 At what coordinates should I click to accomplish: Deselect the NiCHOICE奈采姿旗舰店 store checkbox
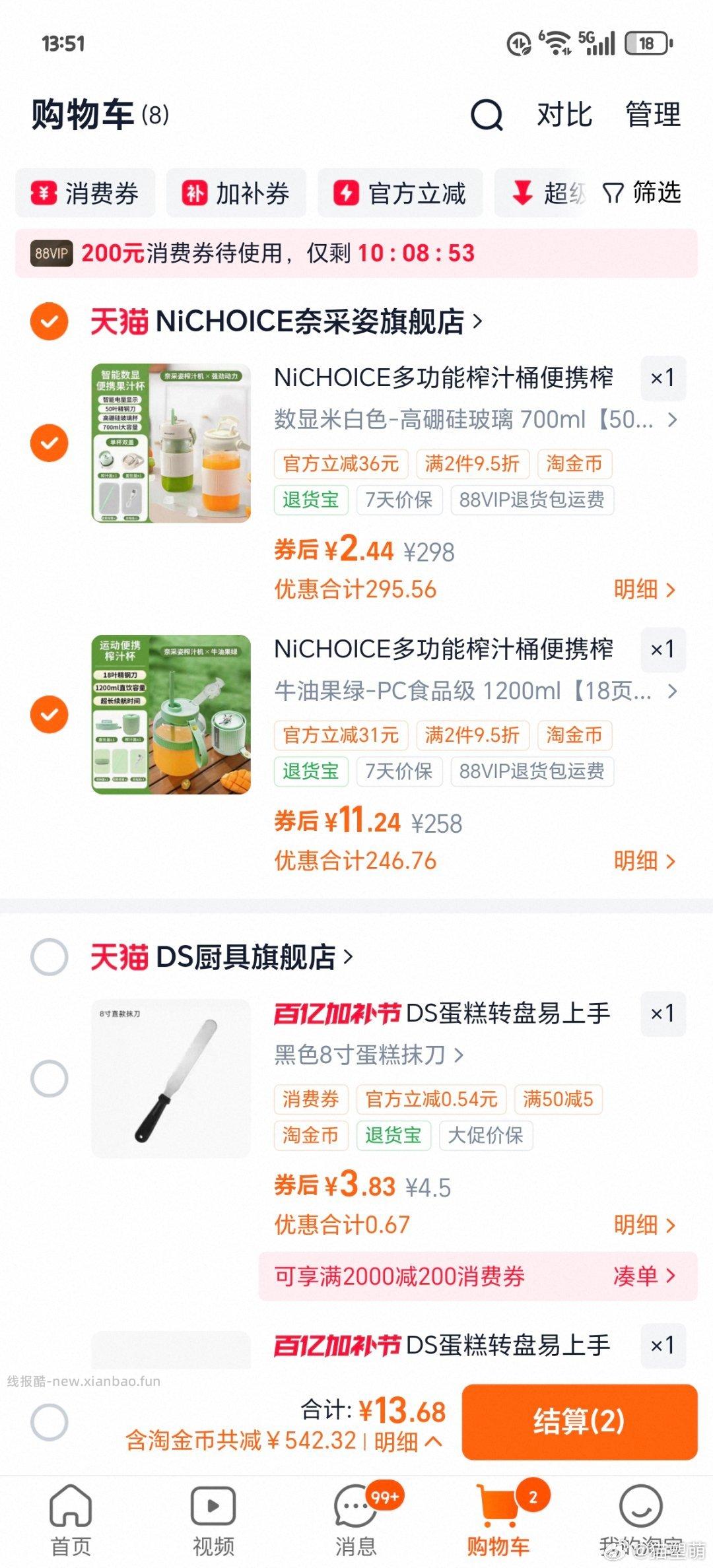click(49, 321)
